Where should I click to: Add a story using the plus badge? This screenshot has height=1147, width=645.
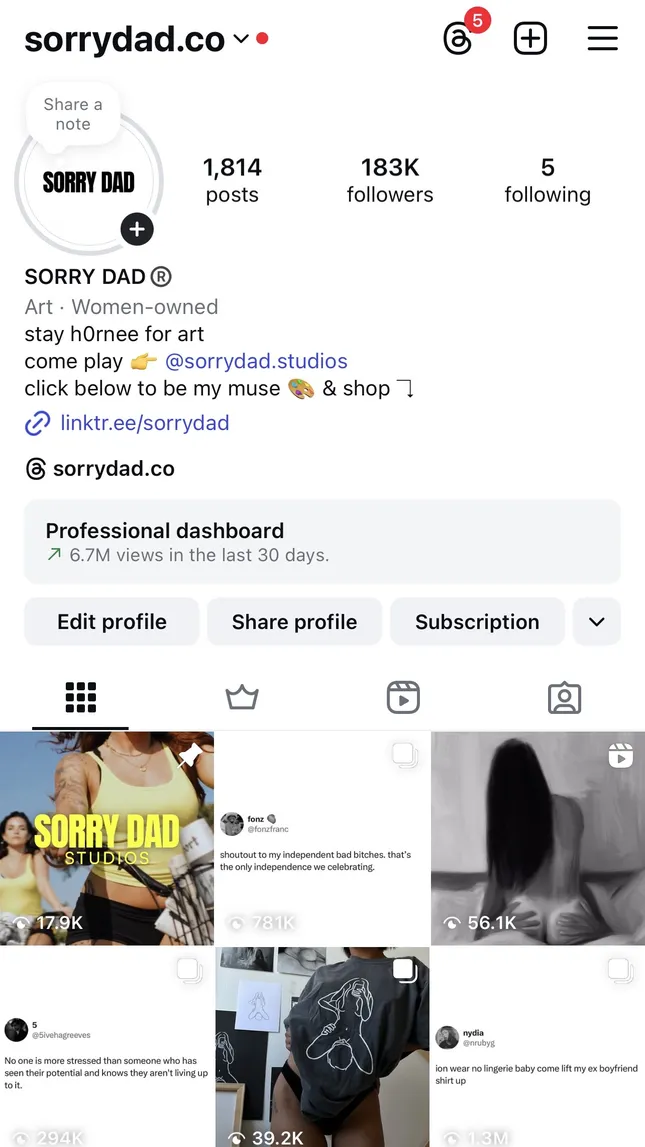pos(137,229)
